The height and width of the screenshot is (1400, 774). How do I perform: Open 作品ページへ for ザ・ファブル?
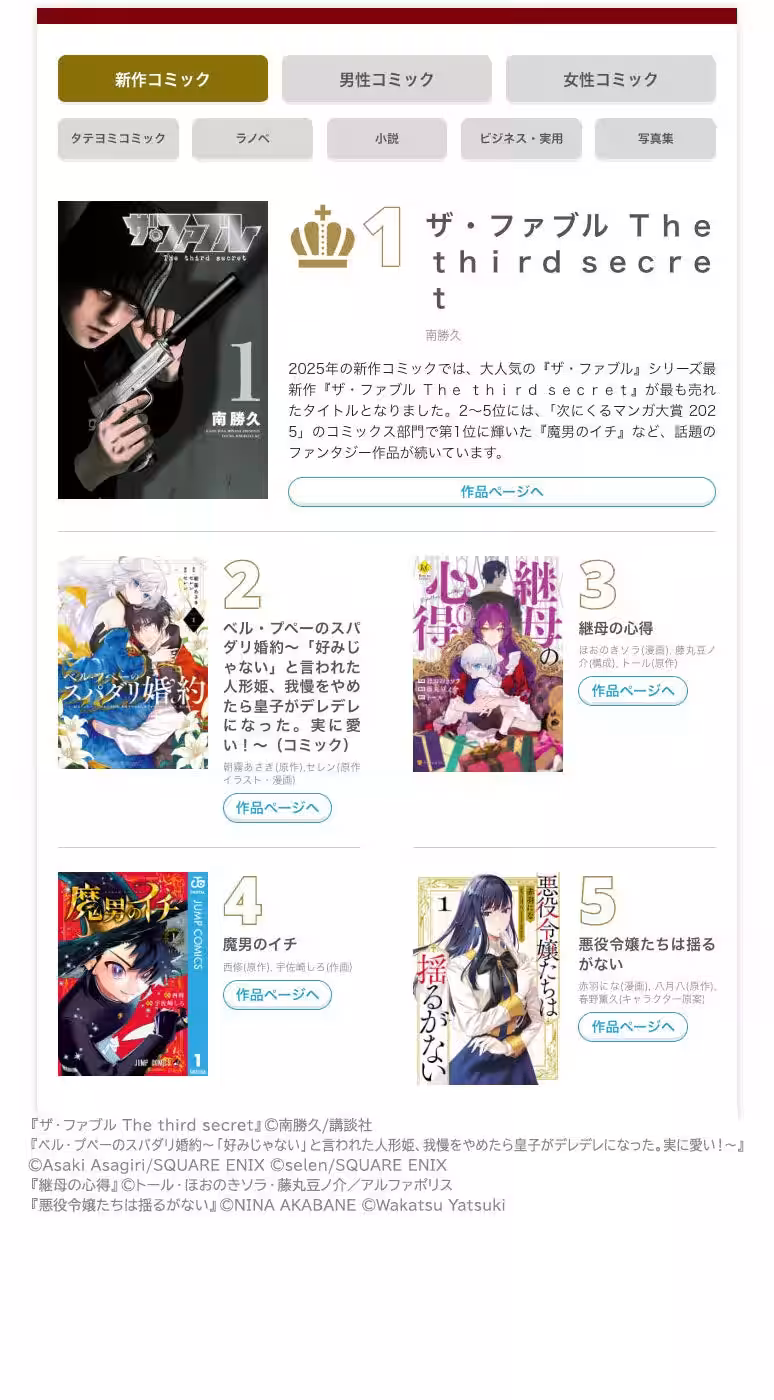pyautogui.click(x=501, y=491)
